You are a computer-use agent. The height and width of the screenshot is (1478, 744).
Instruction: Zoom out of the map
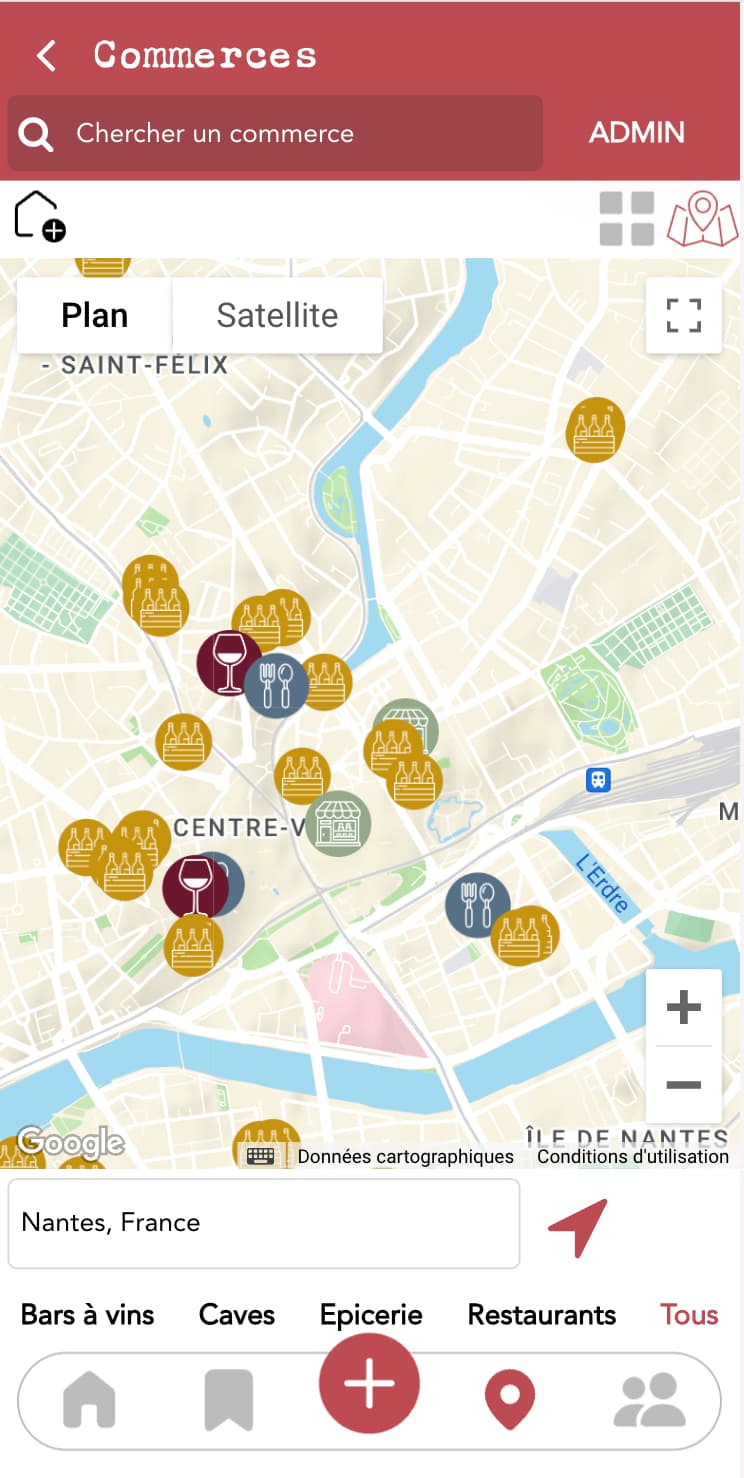point(683,1085)
